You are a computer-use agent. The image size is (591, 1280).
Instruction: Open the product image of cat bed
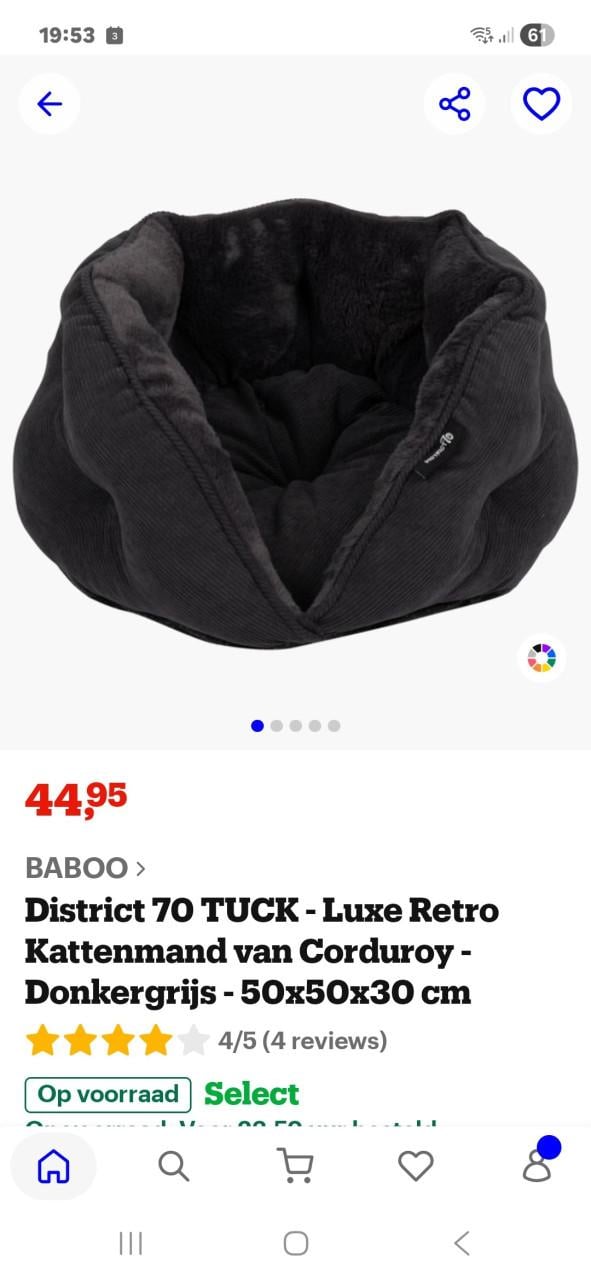(295, 410)
